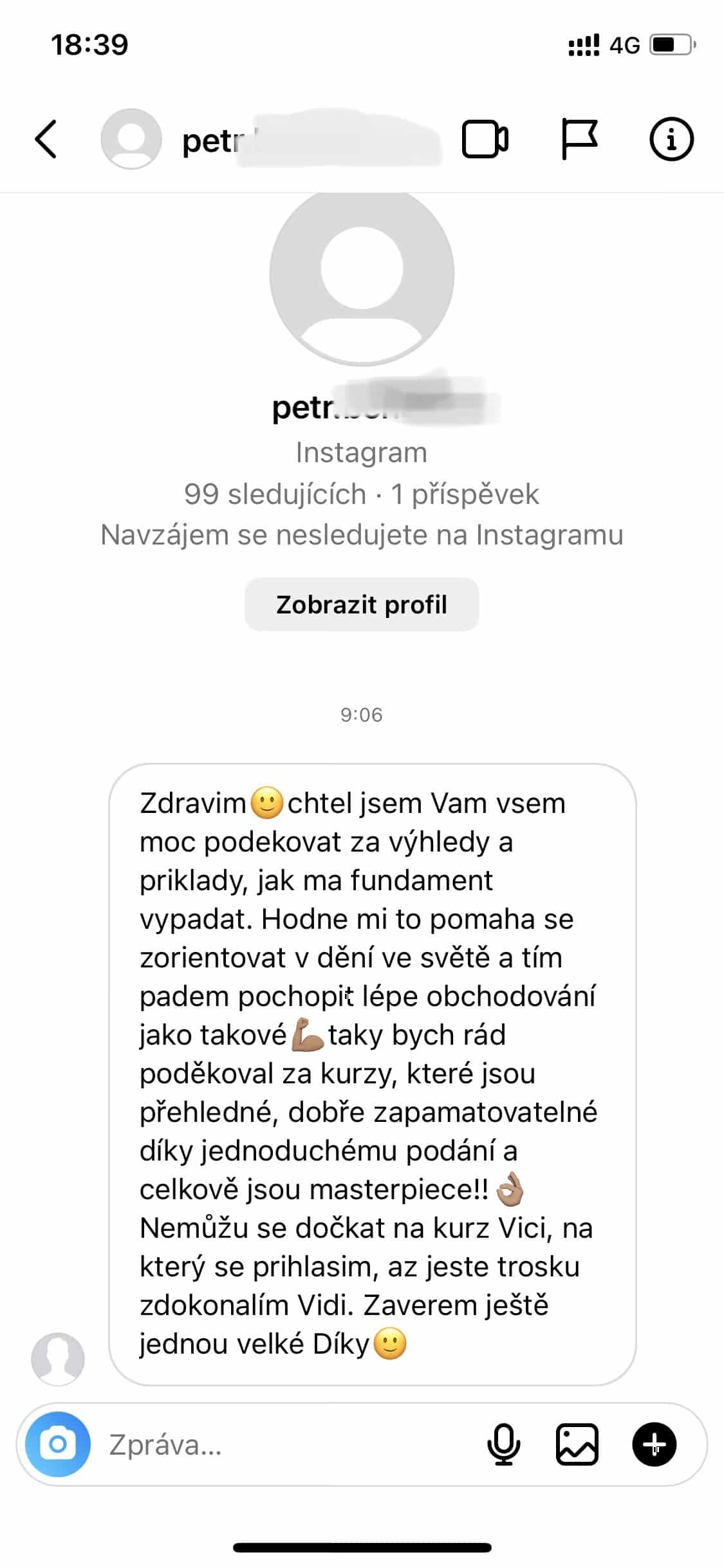Open the conversation info details
The width and height of the screenshot is (724, 1568).
pos(671,139)
